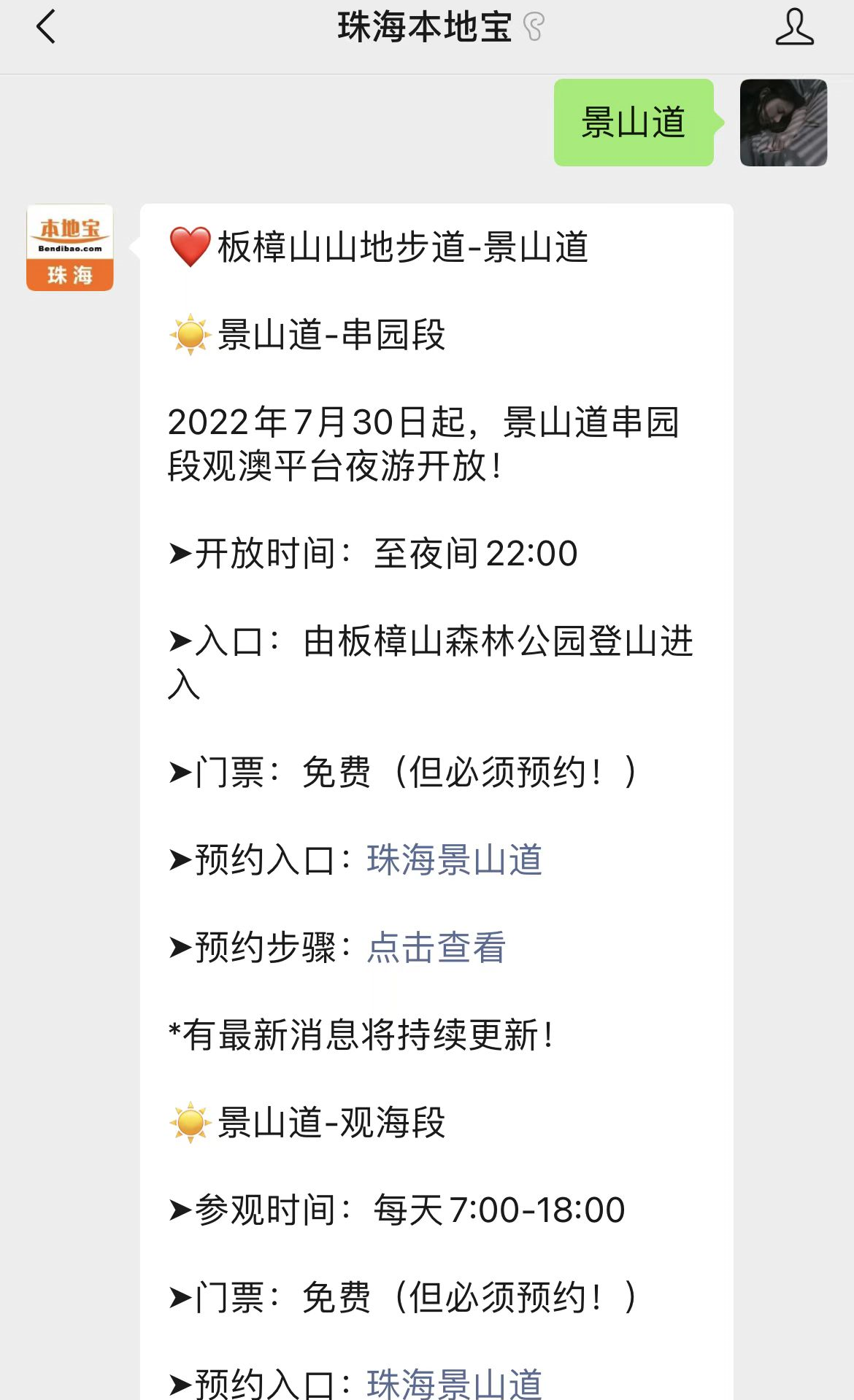Open the 点击查看 booking steps link
The height and width of the screenshot is (1400, 854).
pos(436,947)
